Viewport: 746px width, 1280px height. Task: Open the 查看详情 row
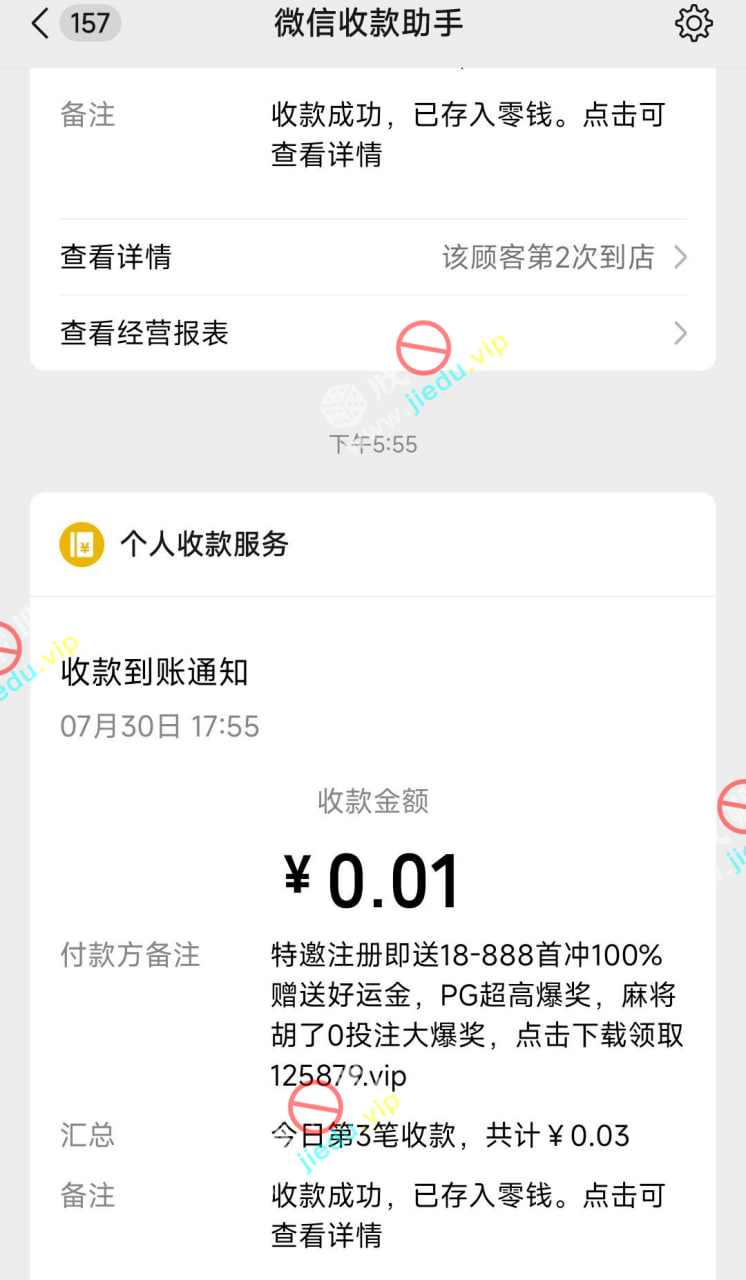coord(373,257)
